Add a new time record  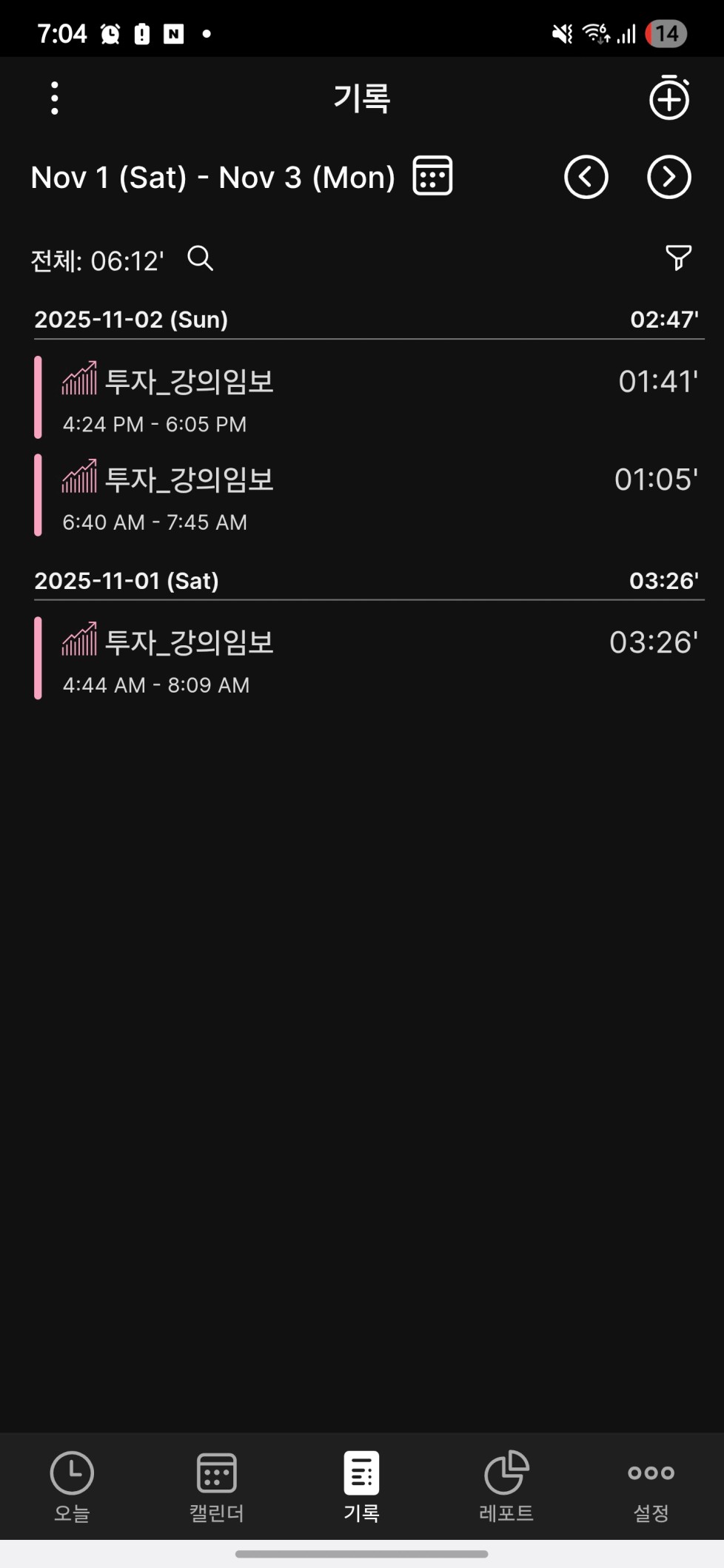coord(669,98)
